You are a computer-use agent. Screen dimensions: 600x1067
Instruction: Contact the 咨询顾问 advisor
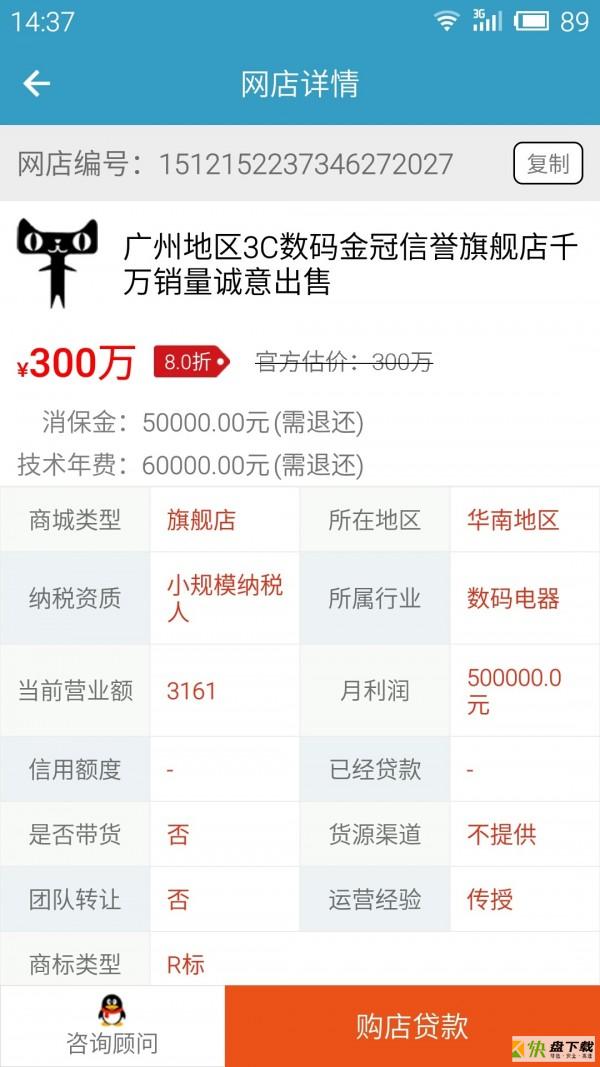click(x=112, y=1026)
